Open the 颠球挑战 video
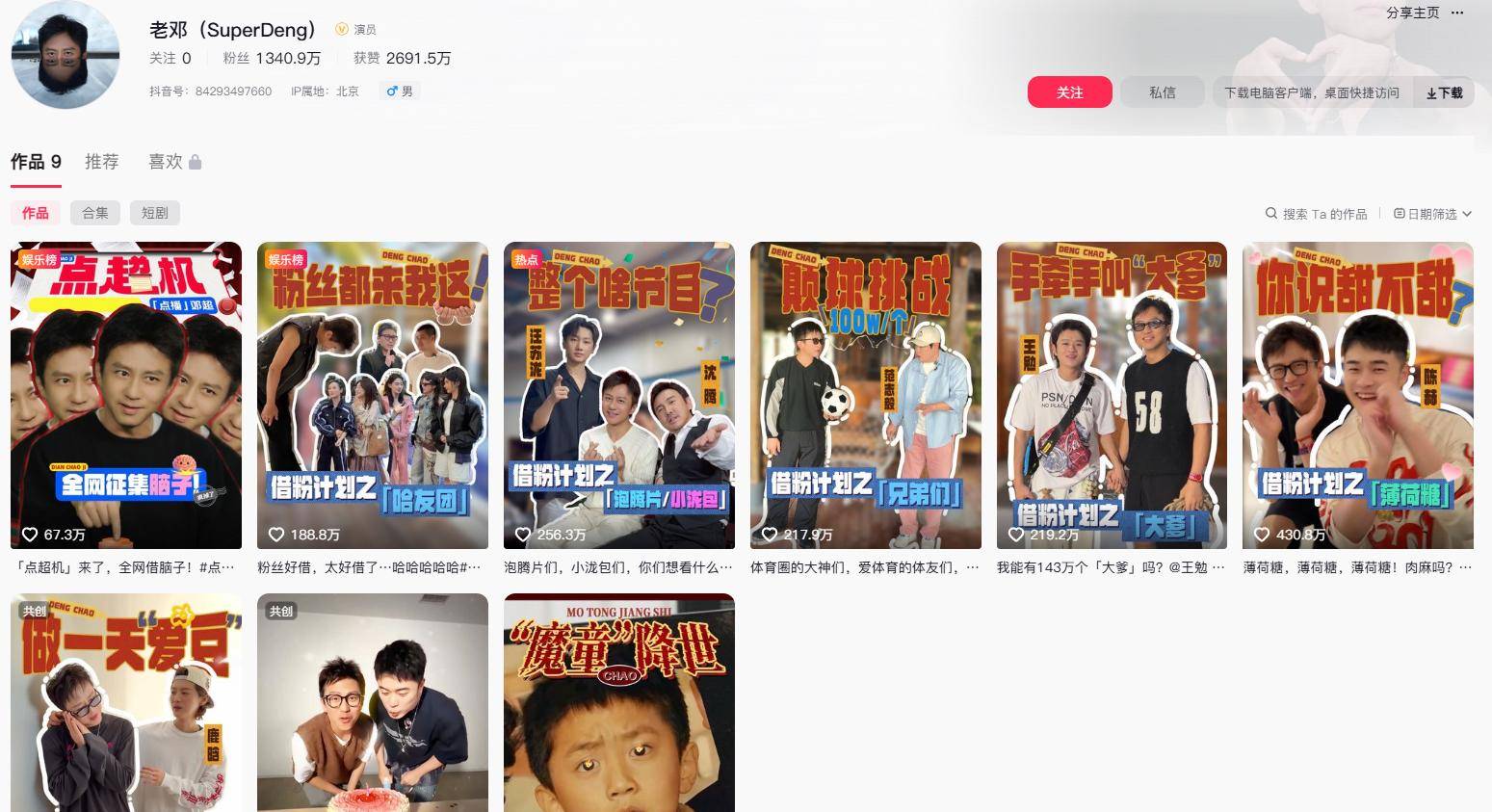This screenshot has width=1492, height=812. 866,395
